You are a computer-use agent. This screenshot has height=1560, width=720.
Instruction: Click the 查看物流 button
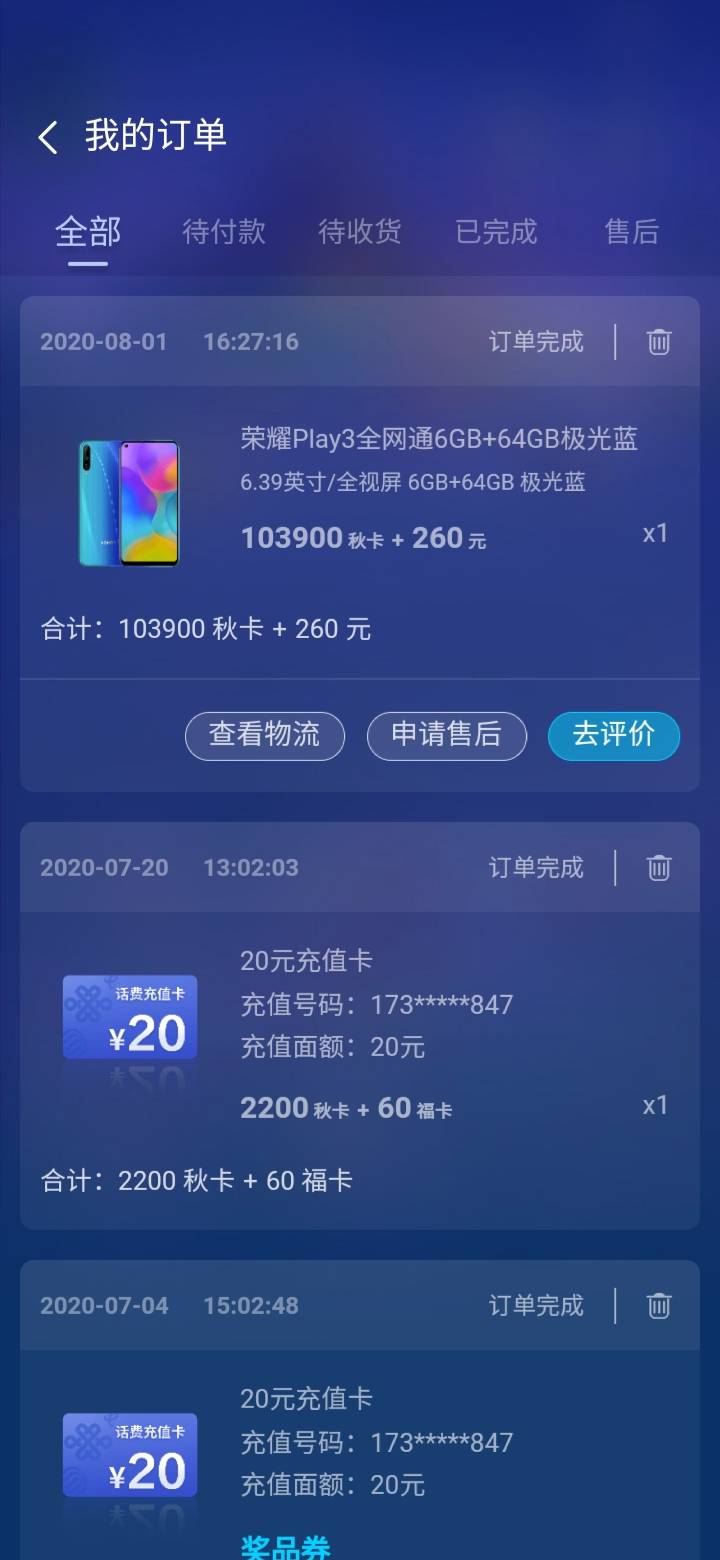(264, 736)
